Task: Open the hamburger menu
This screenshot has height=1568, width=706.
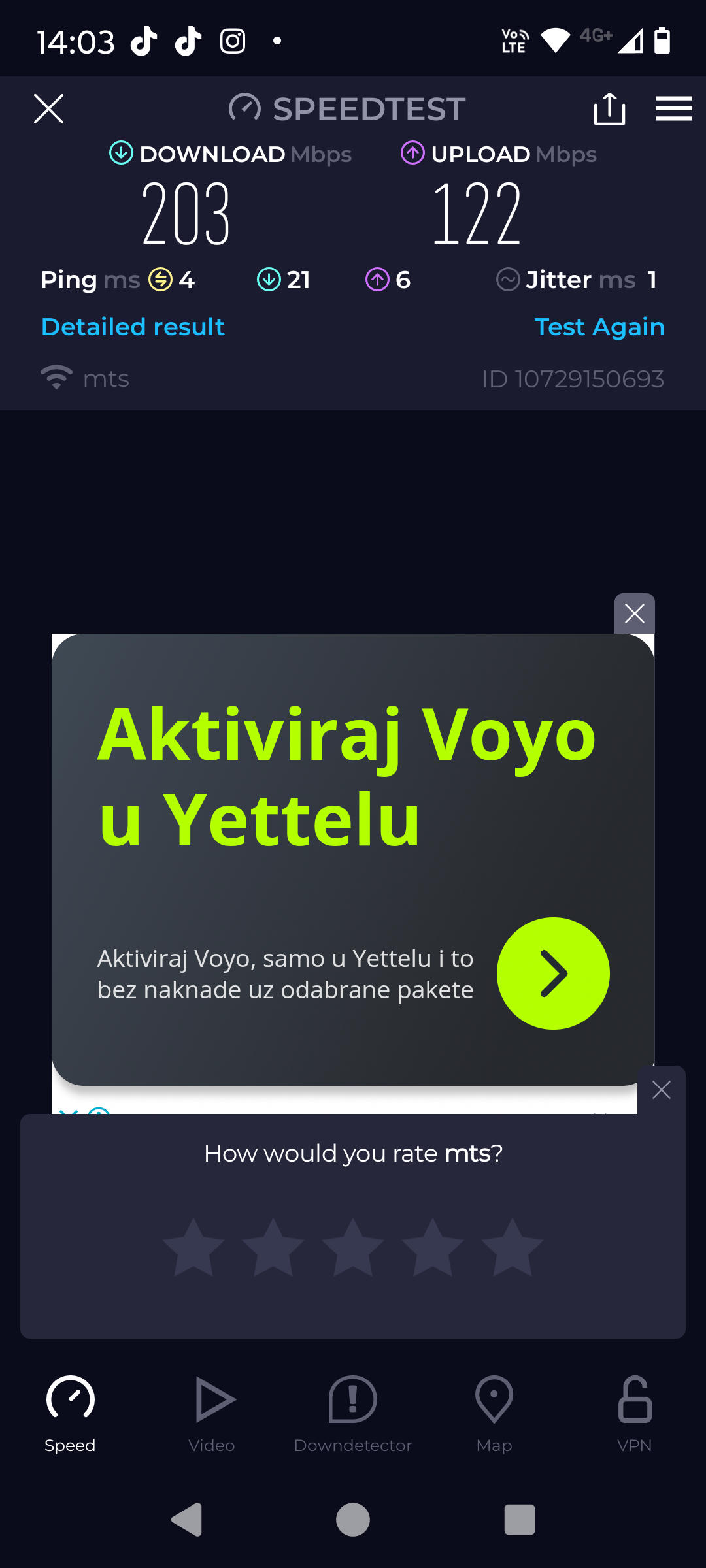Action: [x=673, y=108]
